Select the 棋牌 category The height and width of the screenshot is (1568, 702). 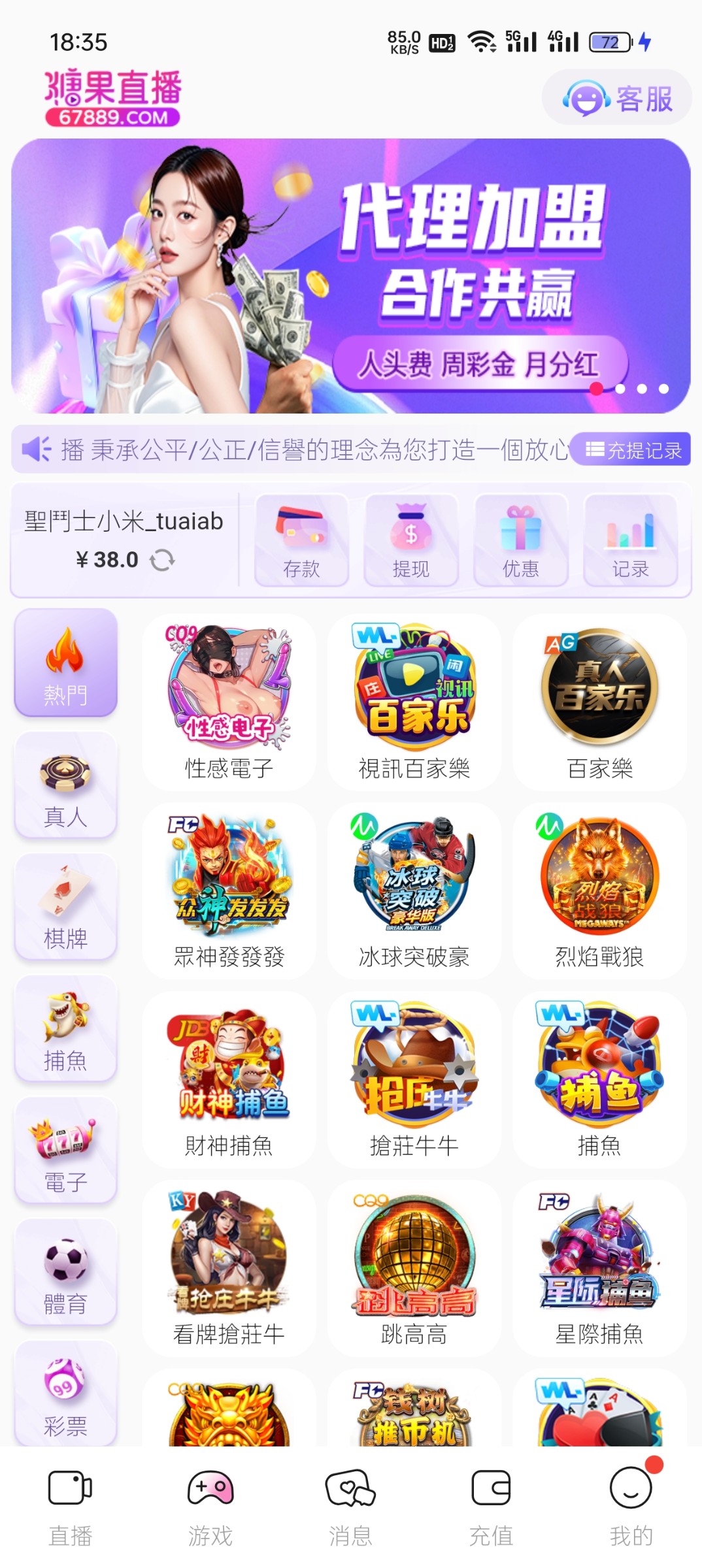65,908
